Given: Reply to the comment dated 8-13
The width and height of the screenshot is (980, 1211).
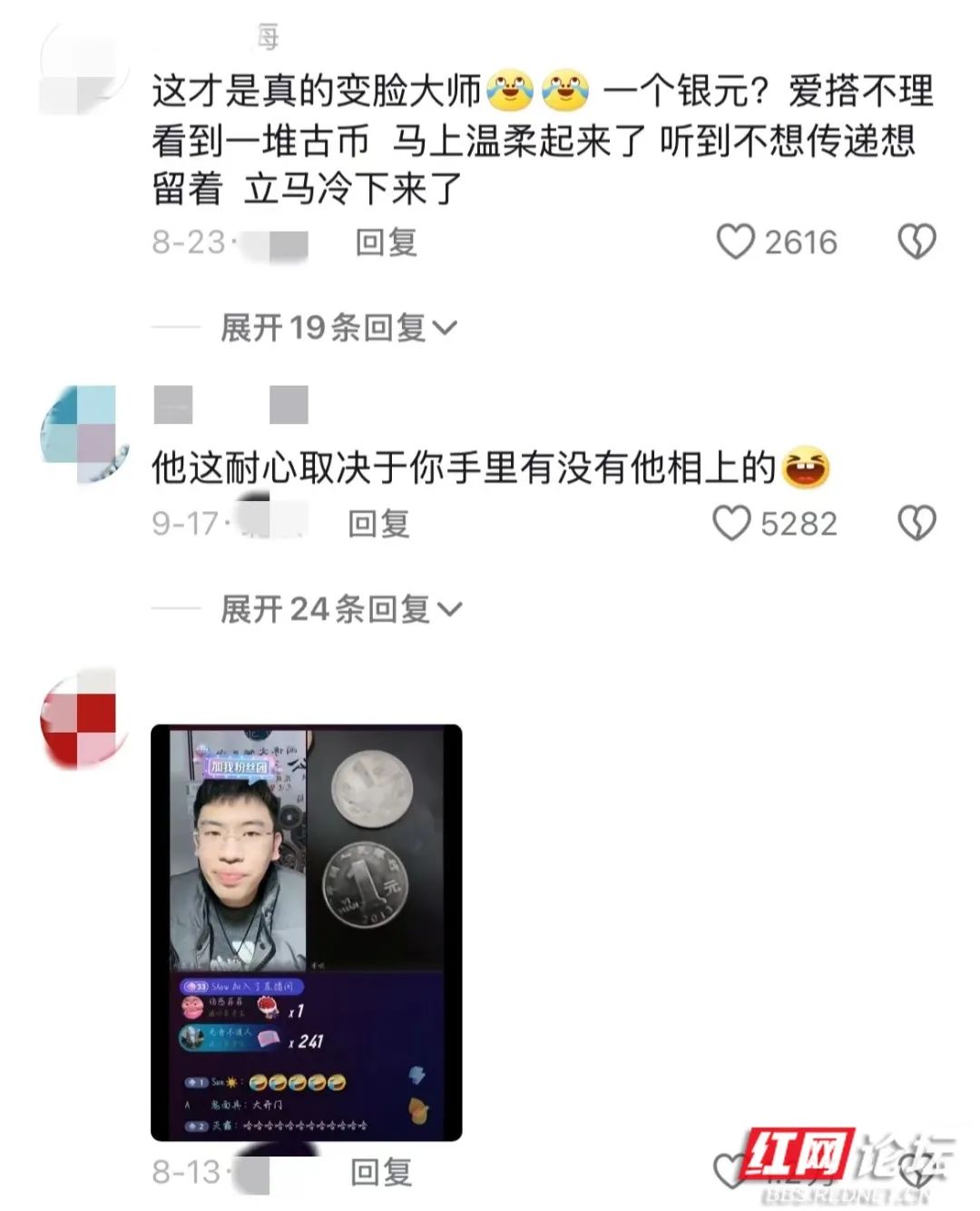Looking at the screenshot, I should point(381,1172).
